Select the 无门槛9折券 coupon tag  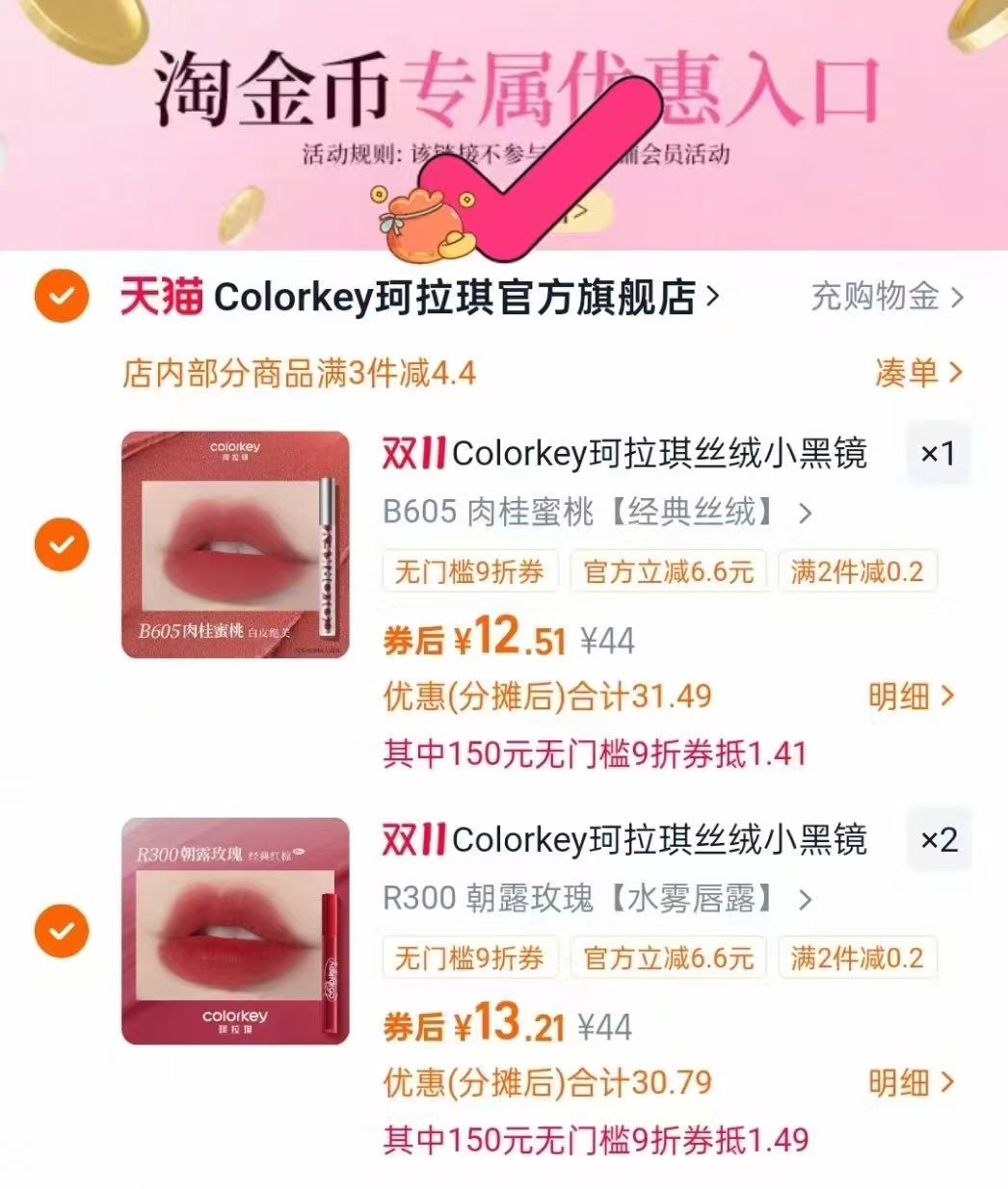click(x=468, y=570)
